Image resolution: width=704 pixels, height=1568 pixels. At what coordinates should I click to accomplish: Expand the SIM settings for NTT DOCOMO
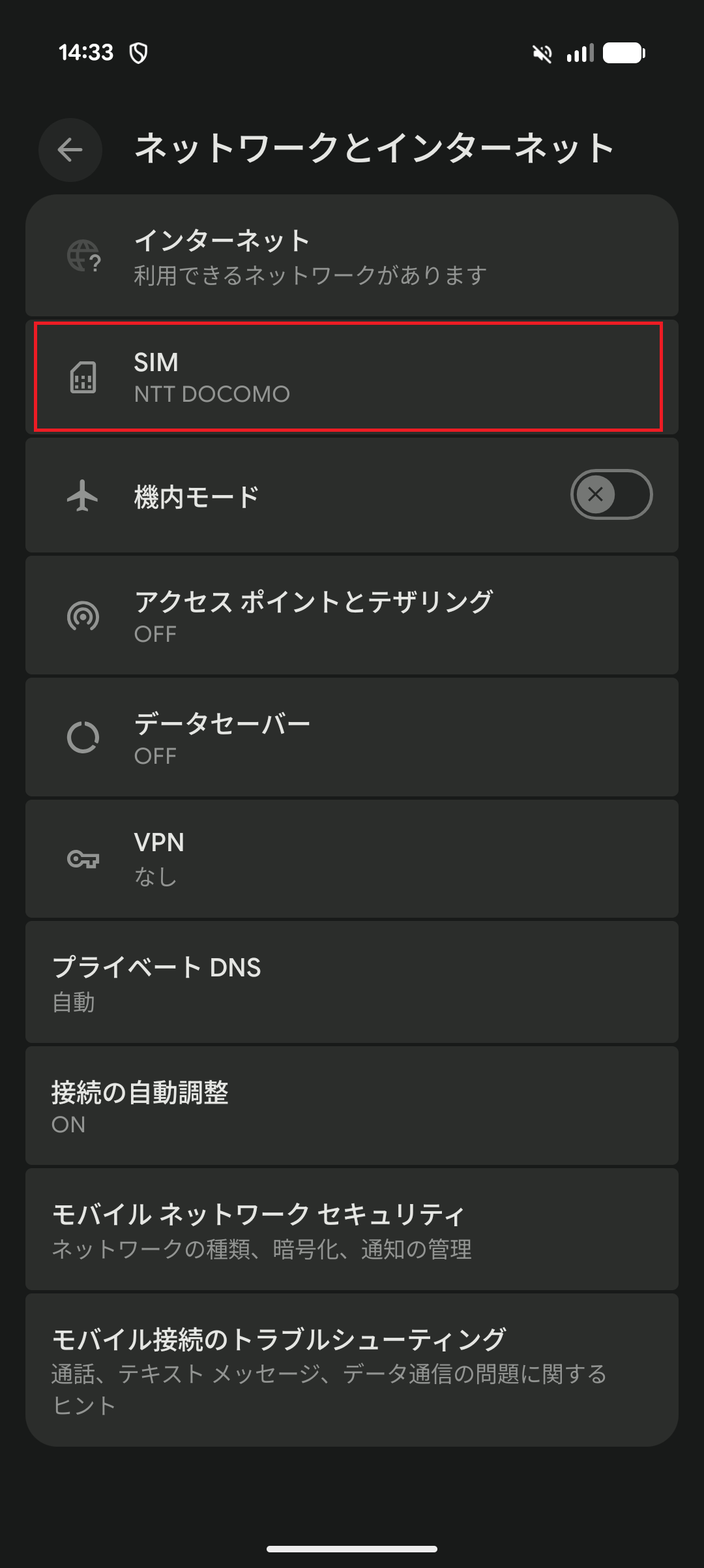352,377
